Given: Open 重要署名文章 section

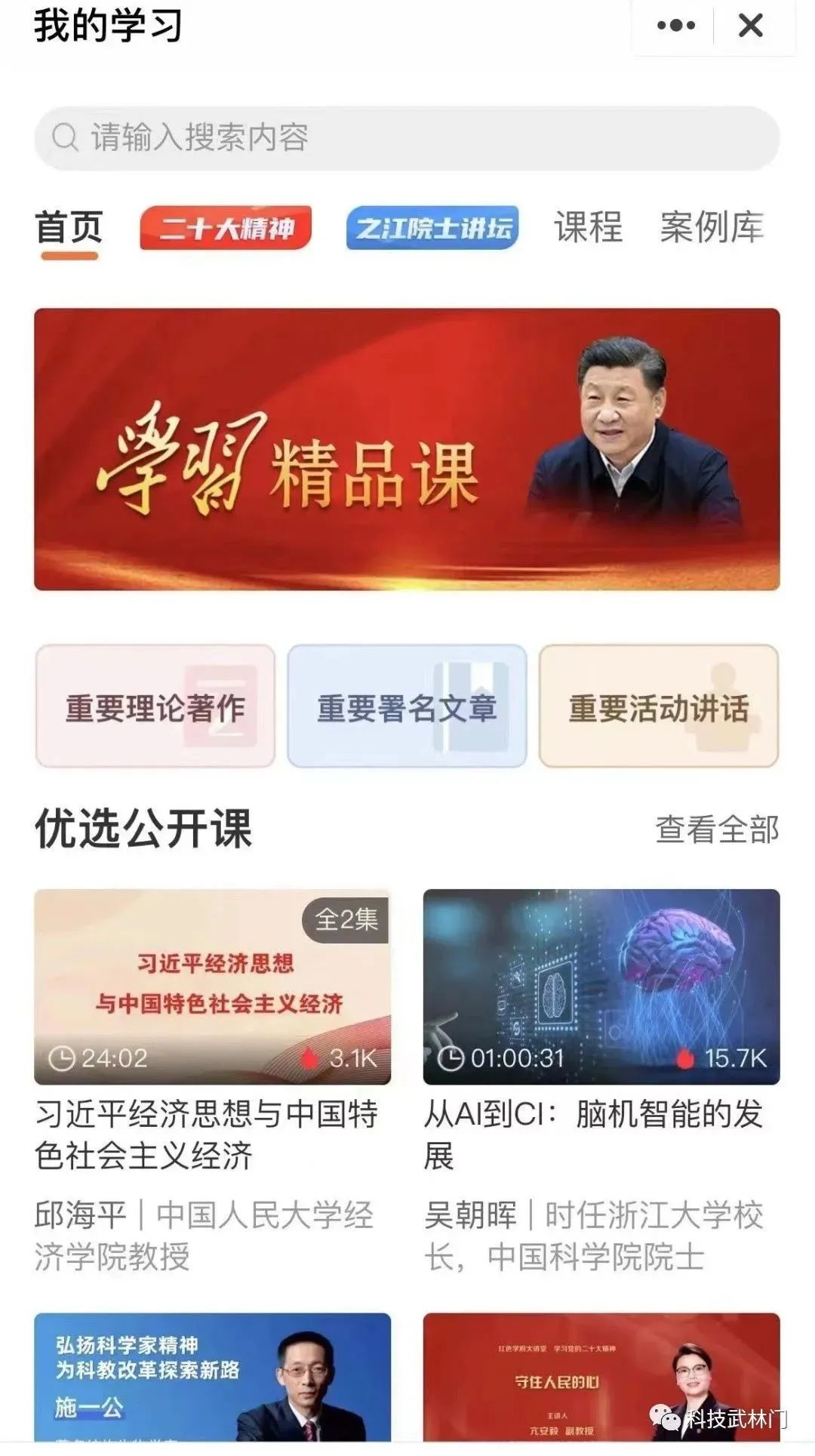Looking at the screenshot, I should tap(407, 707).
